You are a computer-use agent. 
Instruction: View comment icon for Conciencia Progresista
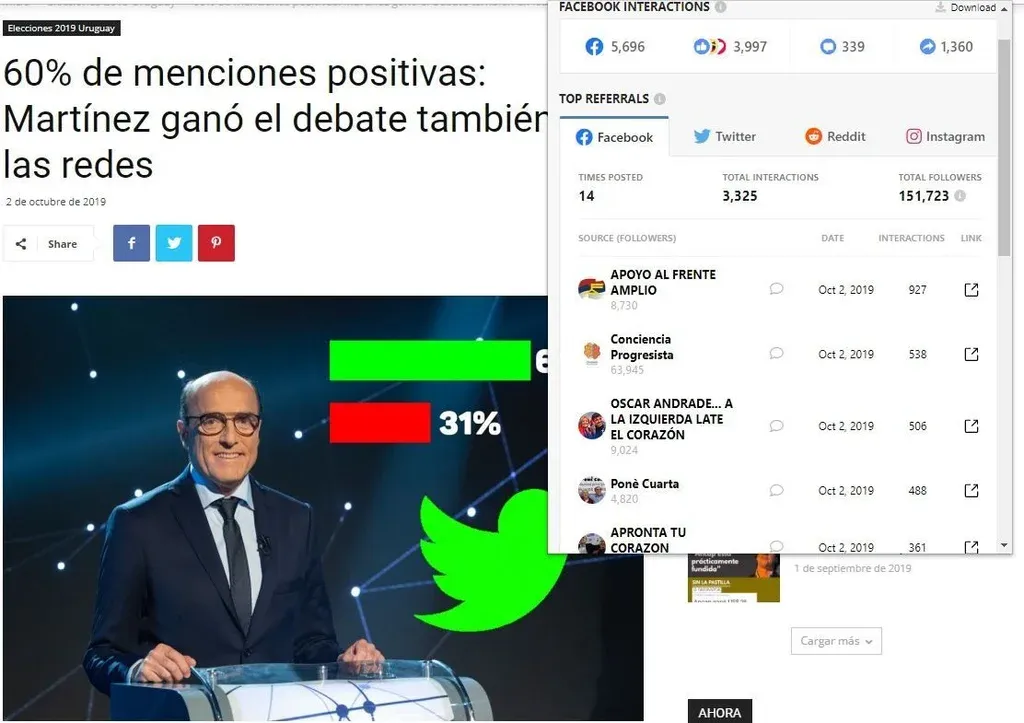coord(776,353)
